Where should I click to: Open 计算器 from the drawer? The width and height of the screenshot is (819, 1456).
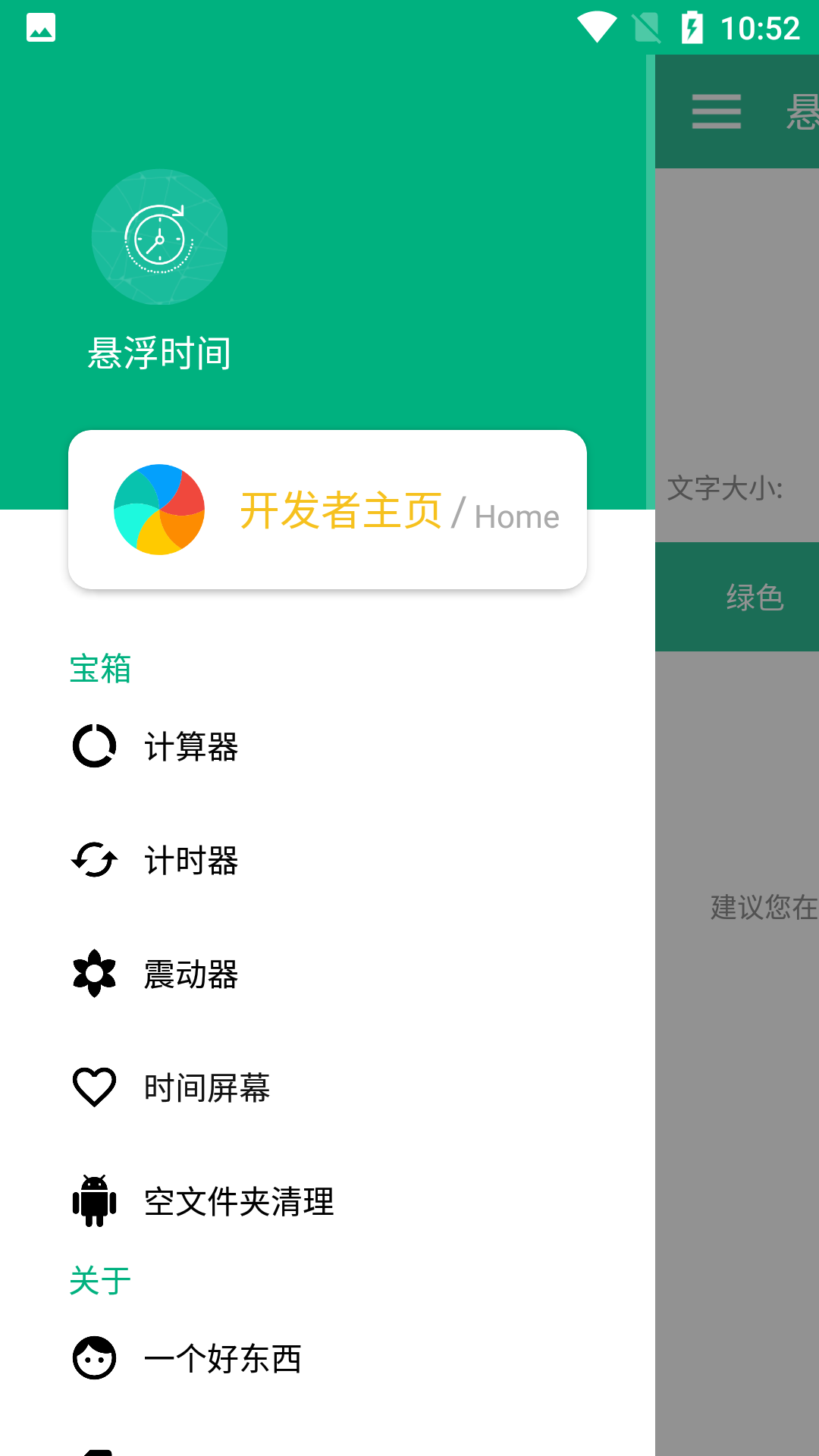[328, 746]
